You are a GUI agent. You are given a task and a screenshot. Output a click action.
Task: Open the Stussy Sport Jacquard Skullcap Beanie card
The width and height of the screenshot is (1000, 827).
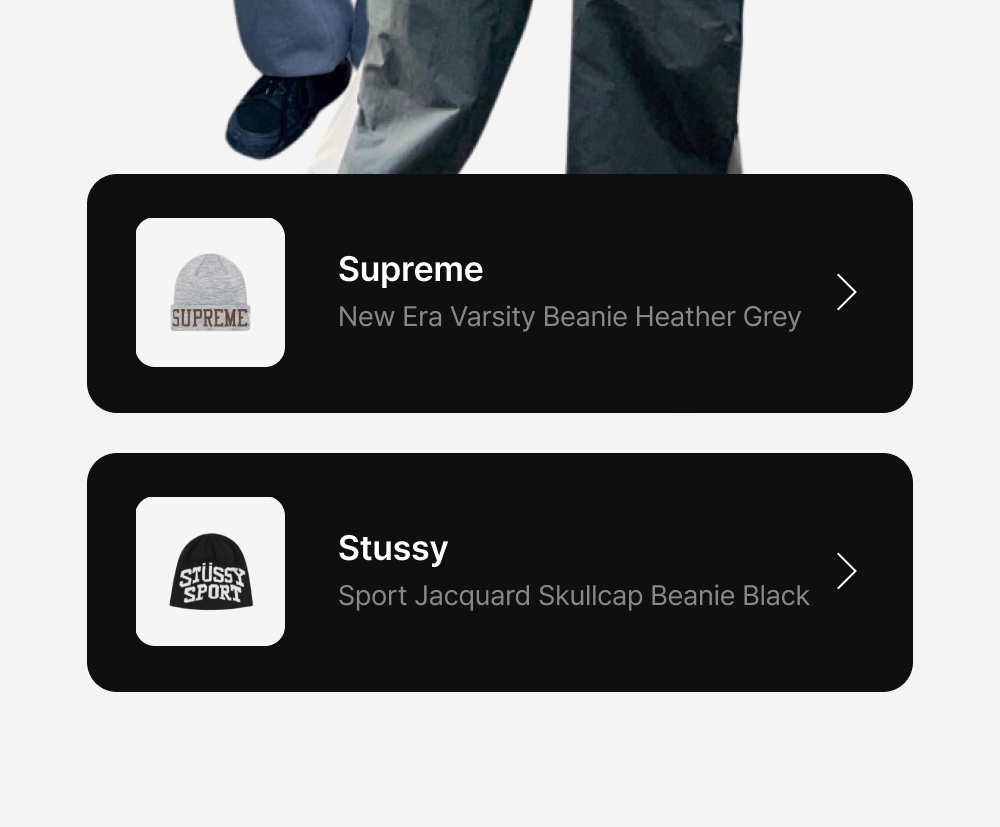click(x=499, y=572)
